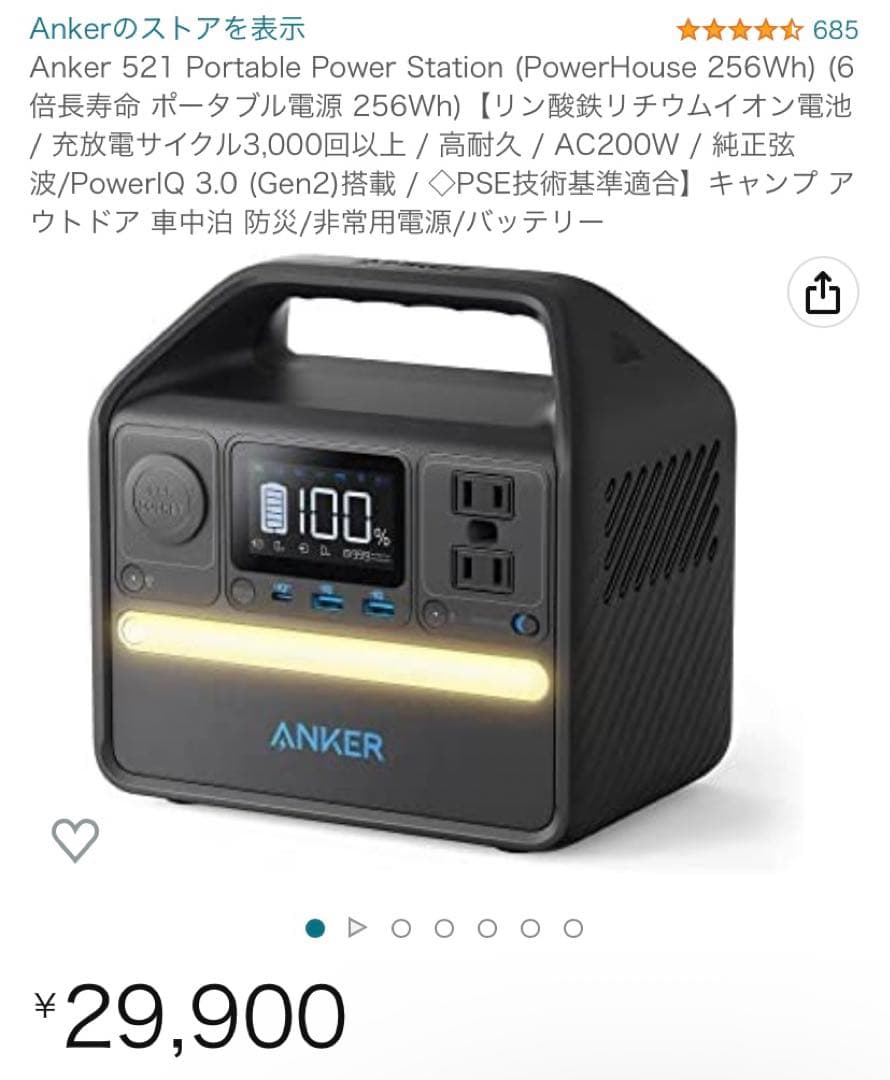Select the first filled carousel dot
The width and height of the screenshot is (890, 1080).
(315, 928)
